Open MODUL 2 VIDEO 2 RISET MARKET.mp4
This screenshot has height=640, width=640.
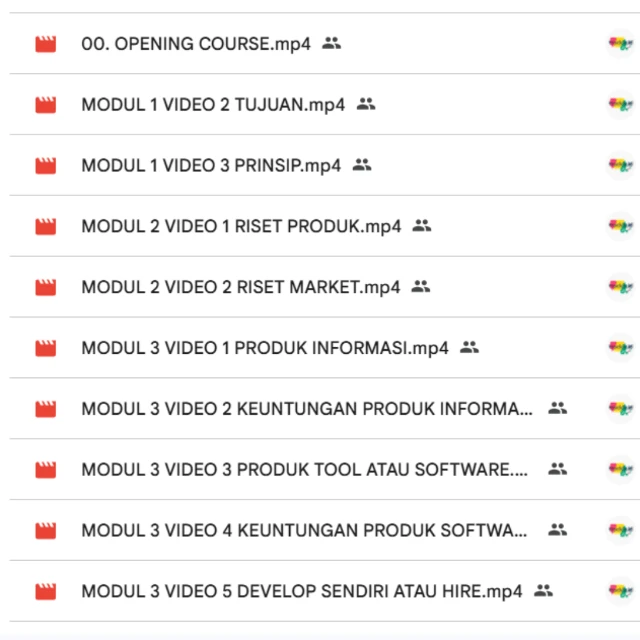click(x=240, y=287)
